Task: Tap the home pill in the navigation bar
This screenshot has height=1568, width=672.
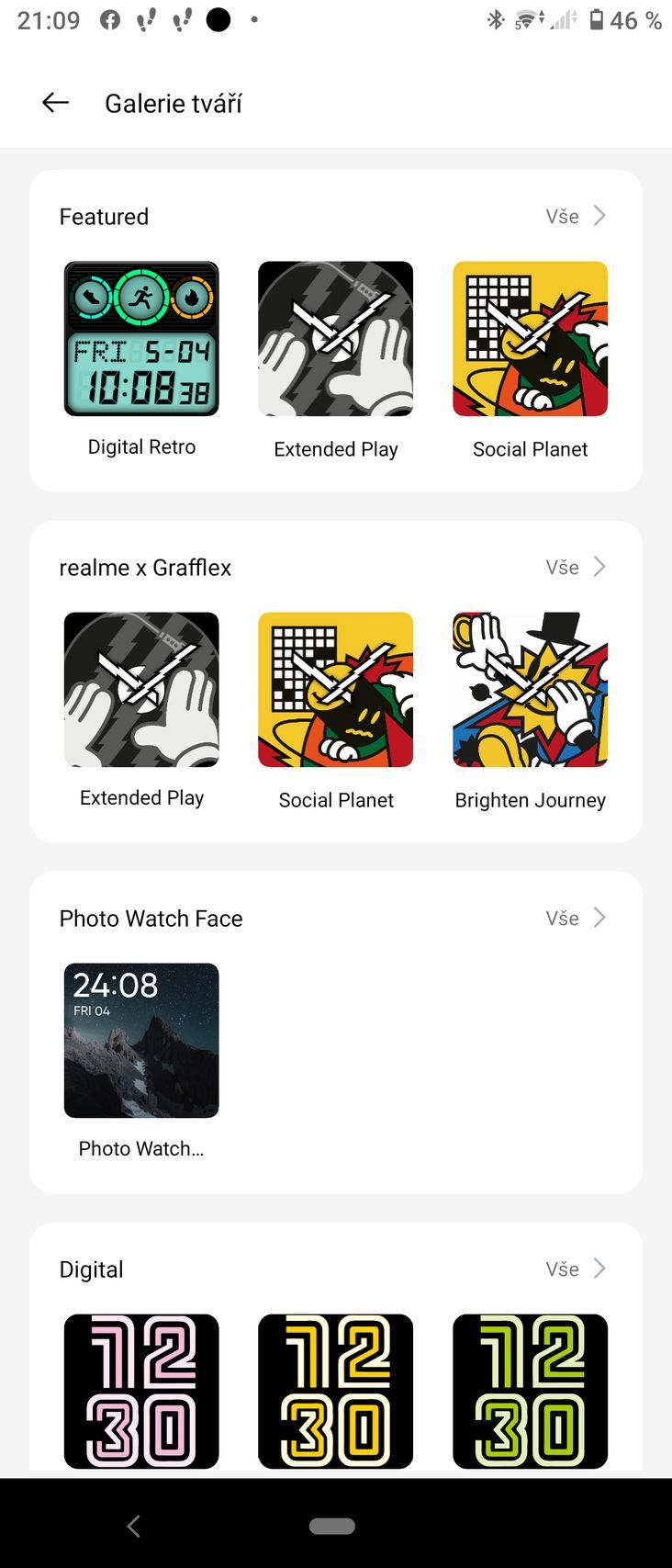Action: [332, 1525]
